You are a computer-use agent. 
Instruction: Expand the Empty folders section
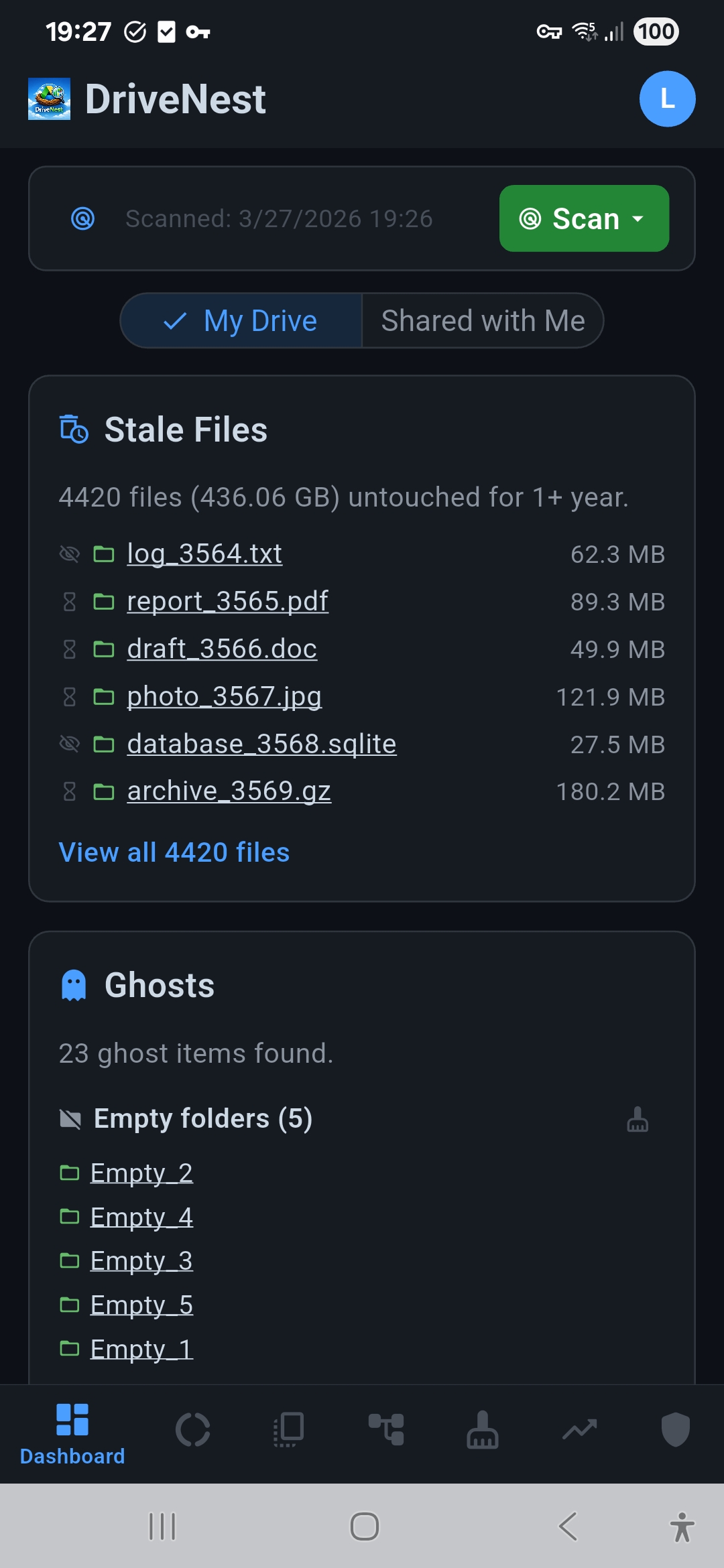(x=203, y=1118)
